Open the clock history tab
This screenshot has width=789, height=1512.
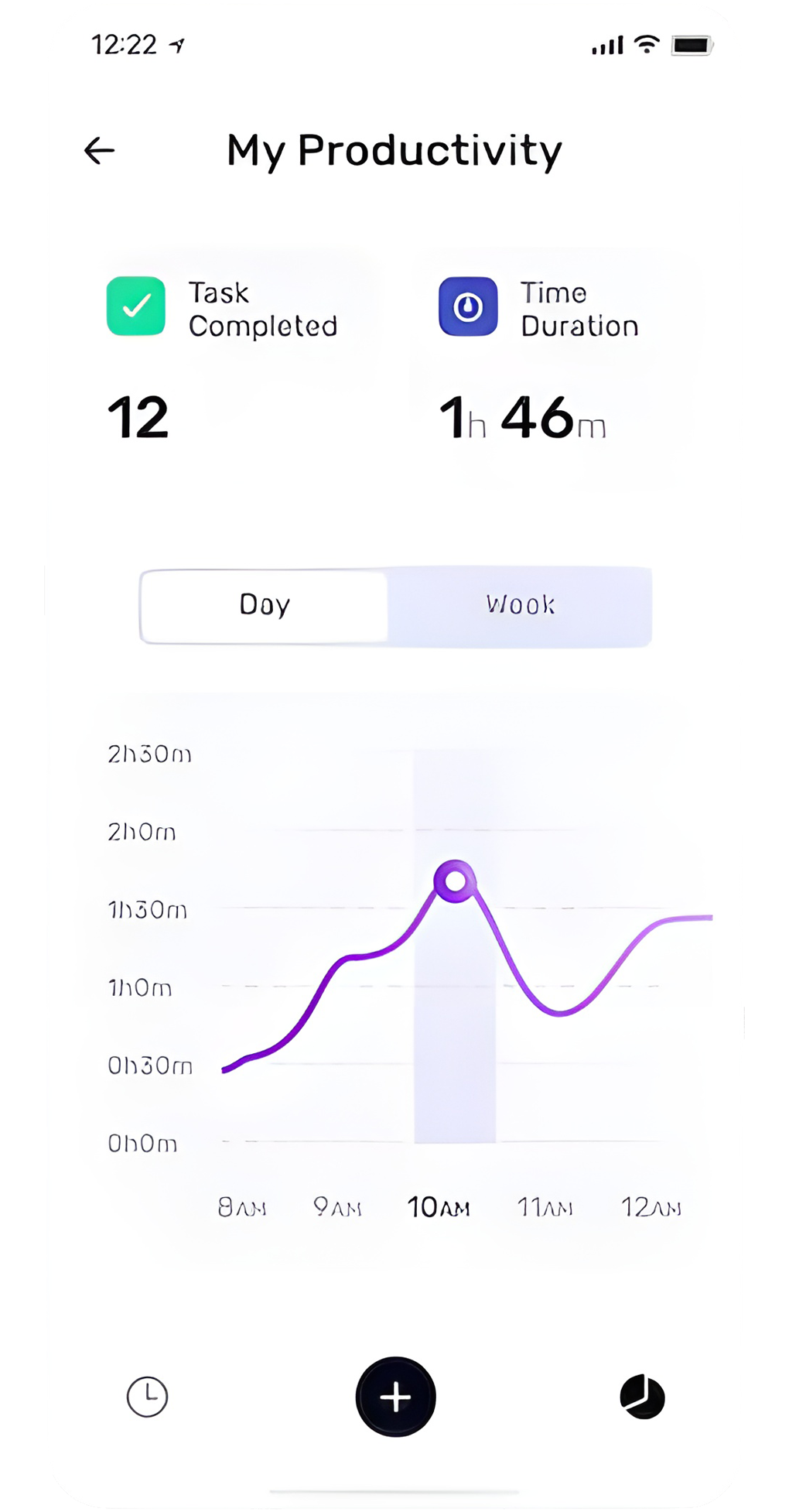tap(147, 1397)
